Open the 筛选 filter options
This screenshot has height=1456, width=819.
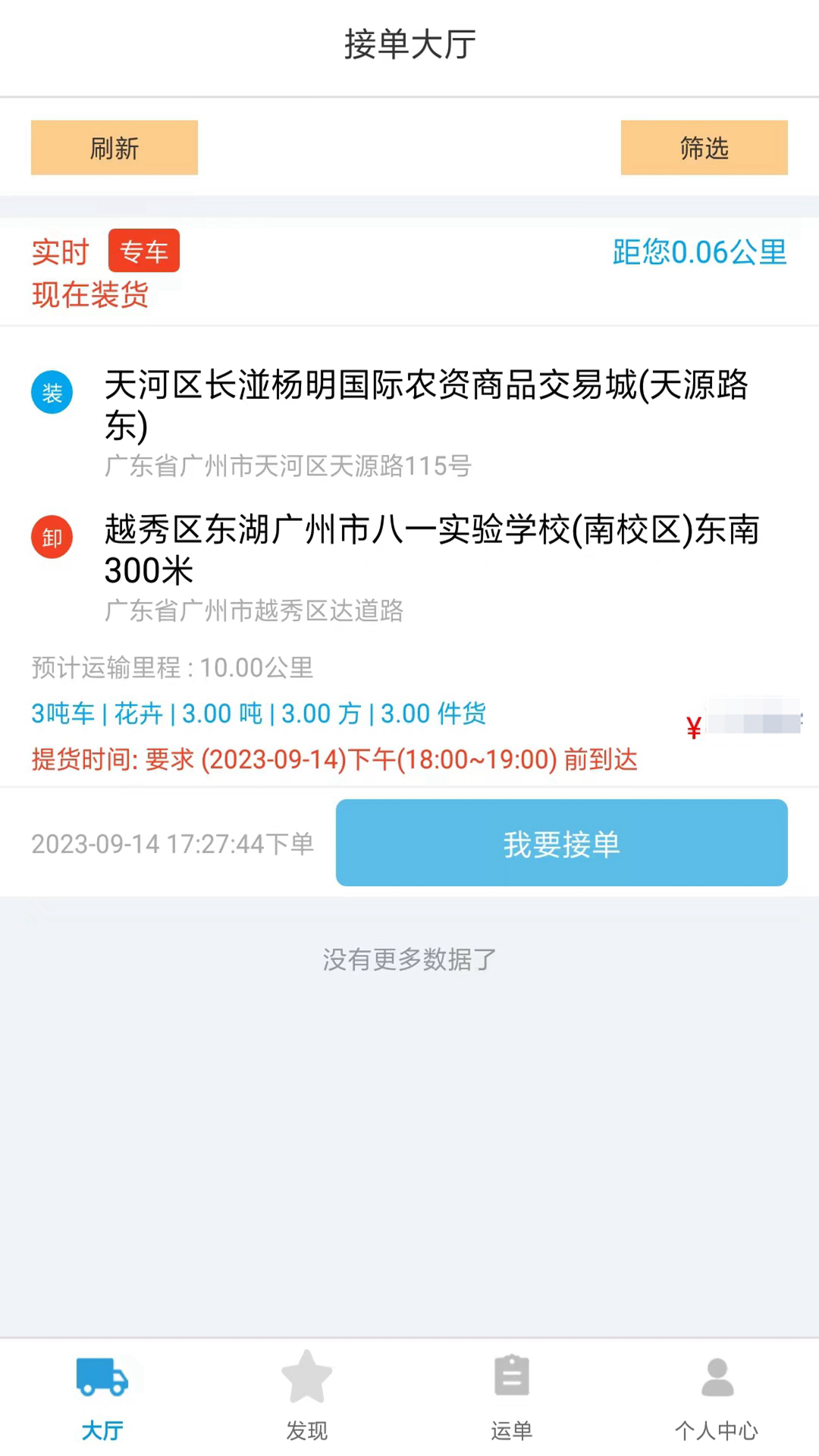click(x=704, y=148)
